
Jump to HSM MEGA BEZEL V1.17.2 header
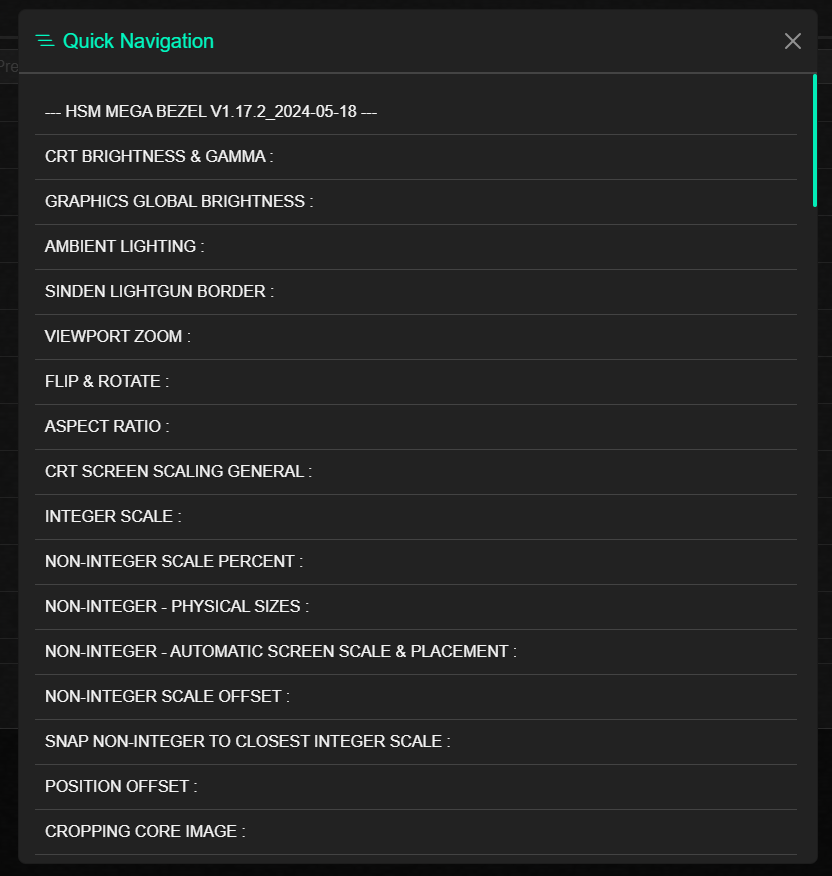click(211, 112)
